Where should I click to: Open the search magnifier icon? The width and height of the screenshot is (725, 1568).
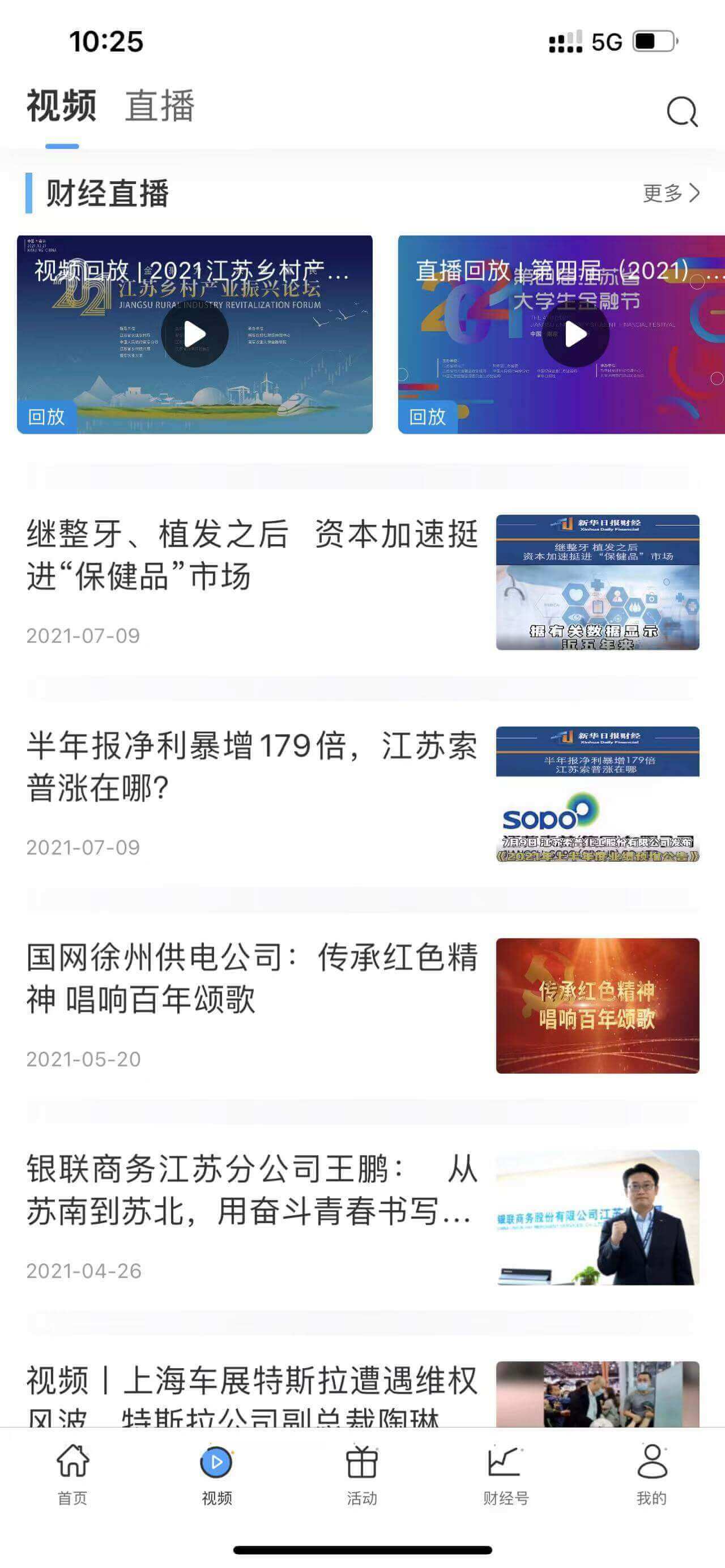click(682, 112)
